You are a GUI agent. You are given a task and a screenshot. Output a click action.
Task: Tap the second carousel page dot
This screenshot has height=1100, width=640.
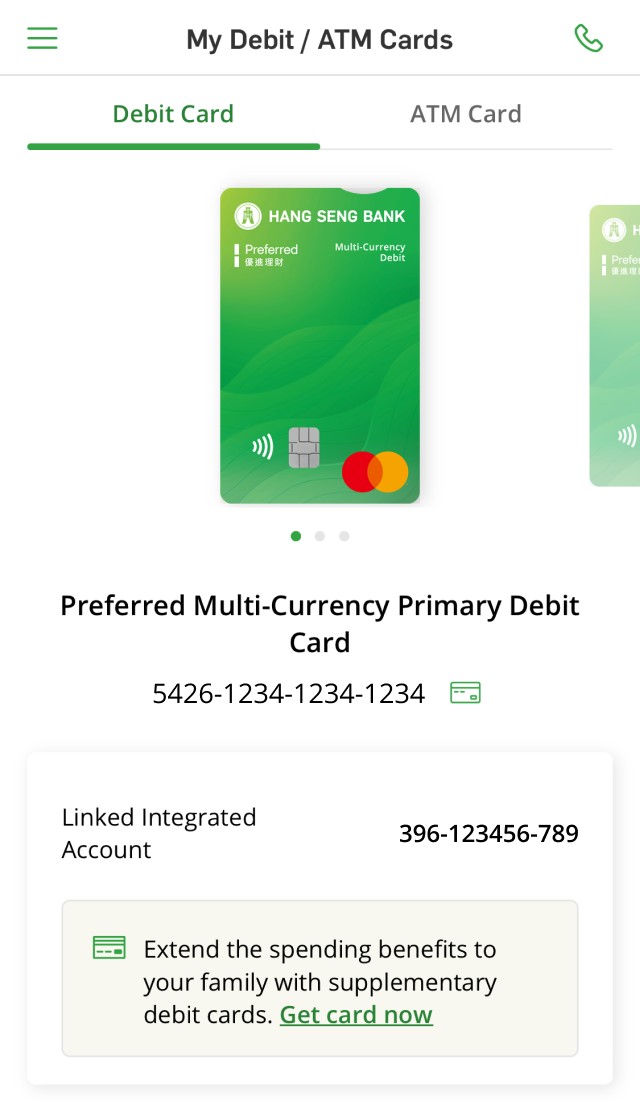pyautogui.click(x=320, y=536)
